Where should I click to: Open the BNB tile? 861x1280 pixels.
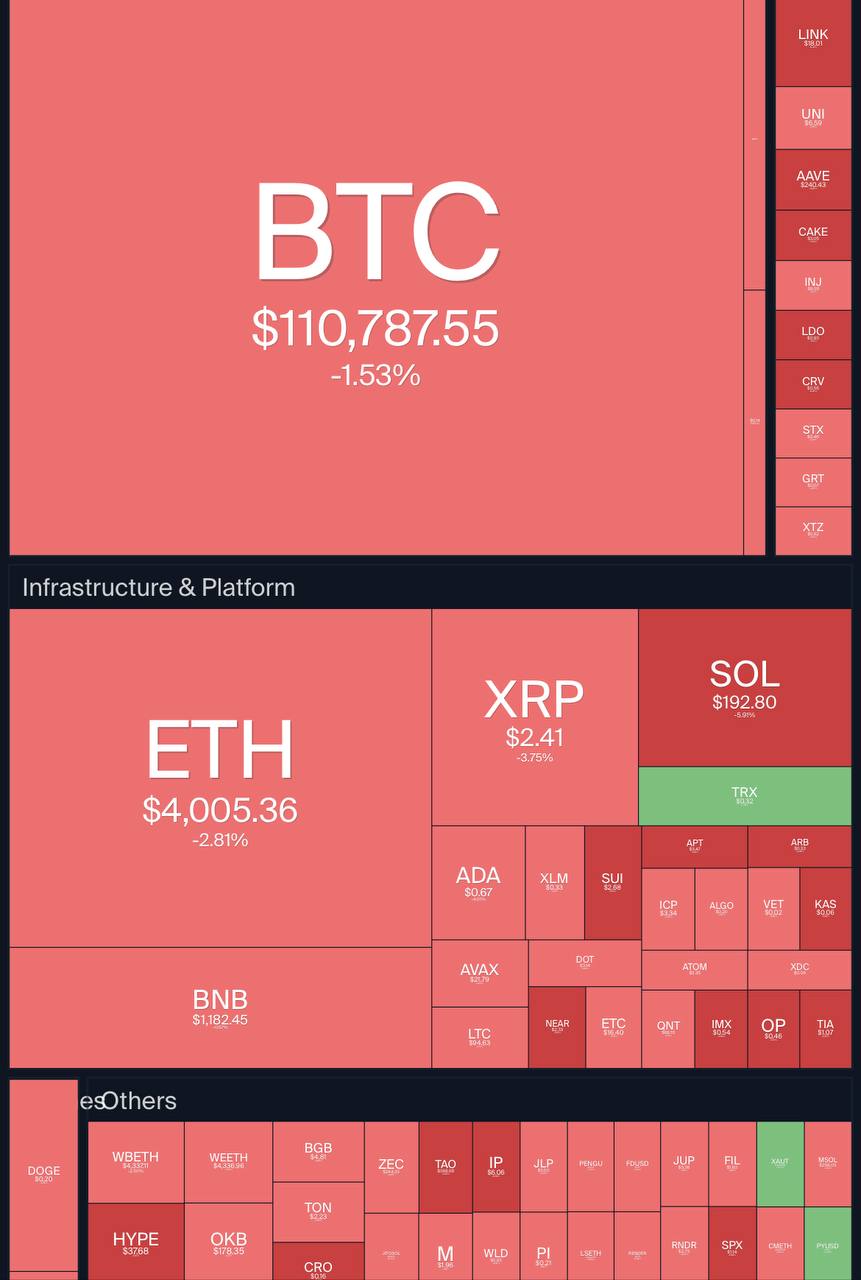pos(220,1006)
